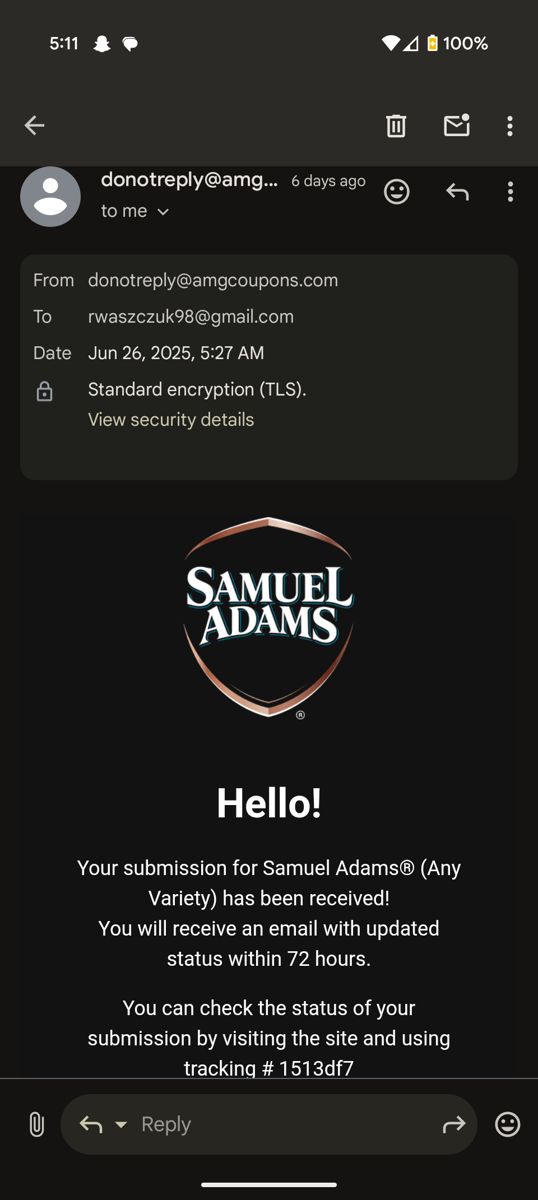Image resolution: width=538 pixels, height=1200 pixels.
Task: Go back to the inbox
Action: [x=34, y=125]
